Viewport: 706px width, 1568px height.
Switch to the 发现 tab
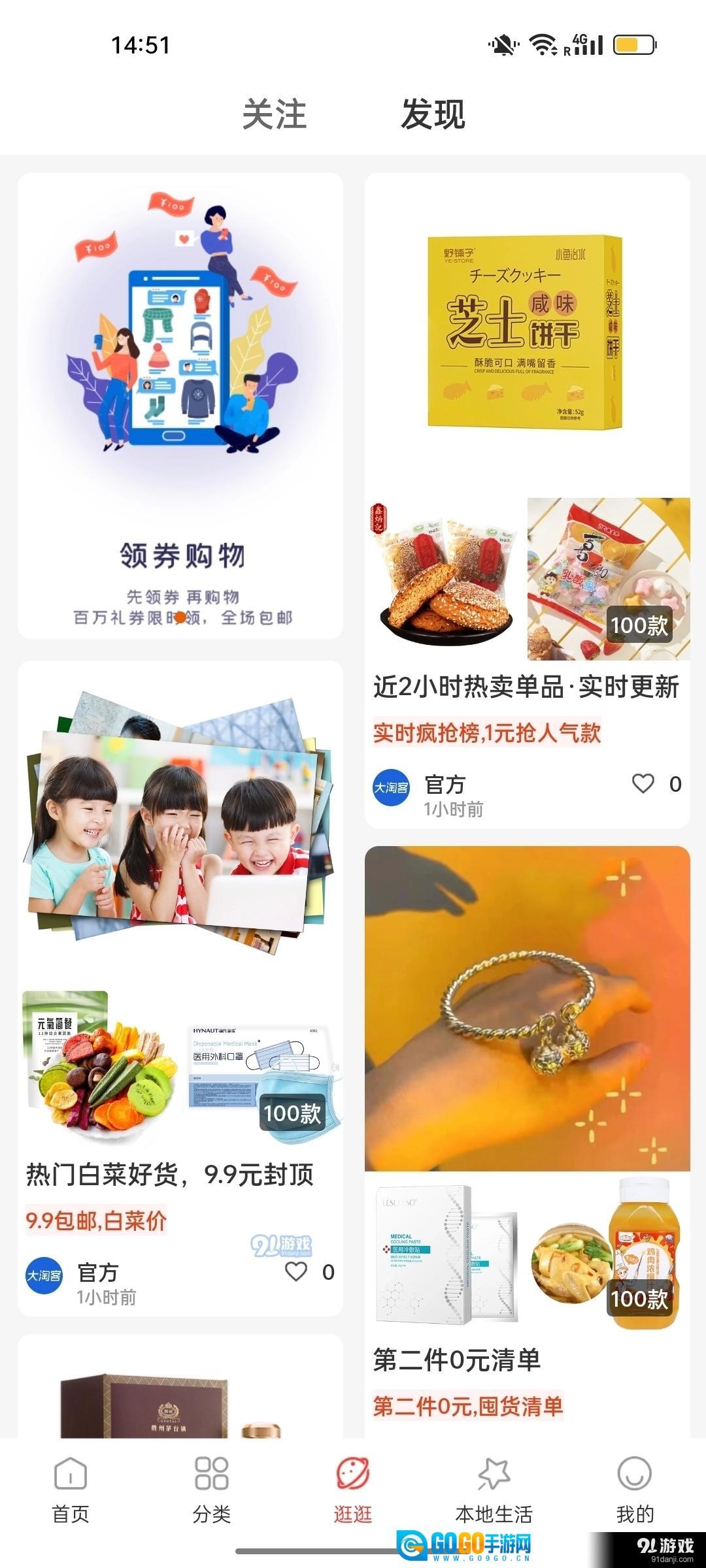(x=433, y=114)
